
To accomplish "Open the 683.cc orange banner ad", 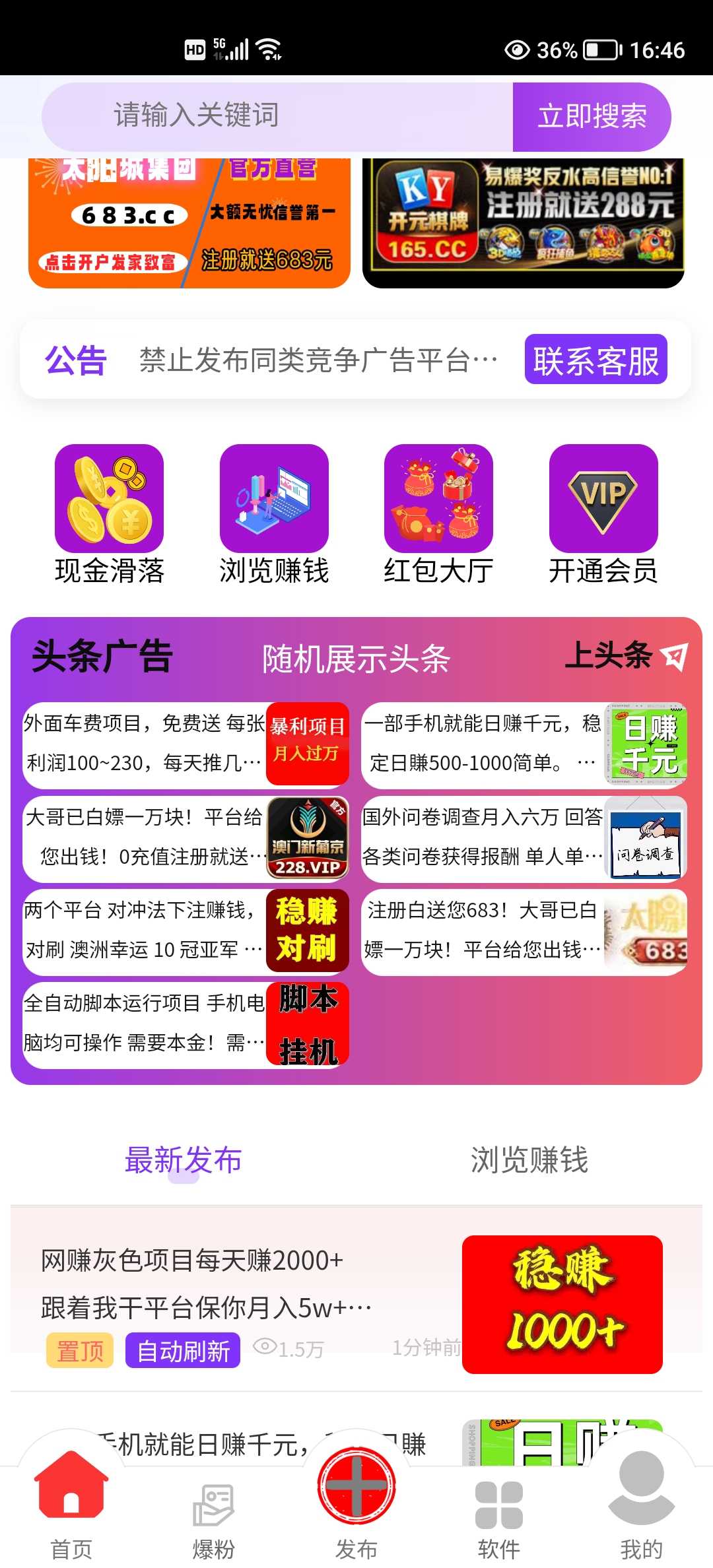I will [x=189, y=223].
